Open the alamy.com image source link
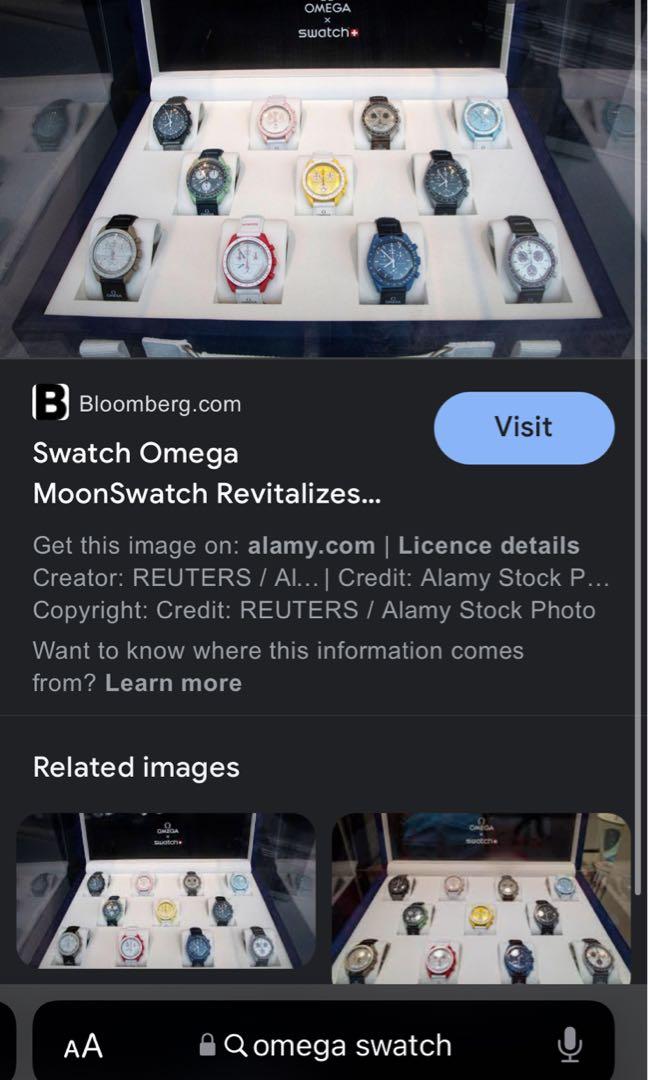Screen dimensions: 648x1080 [310, 546]
